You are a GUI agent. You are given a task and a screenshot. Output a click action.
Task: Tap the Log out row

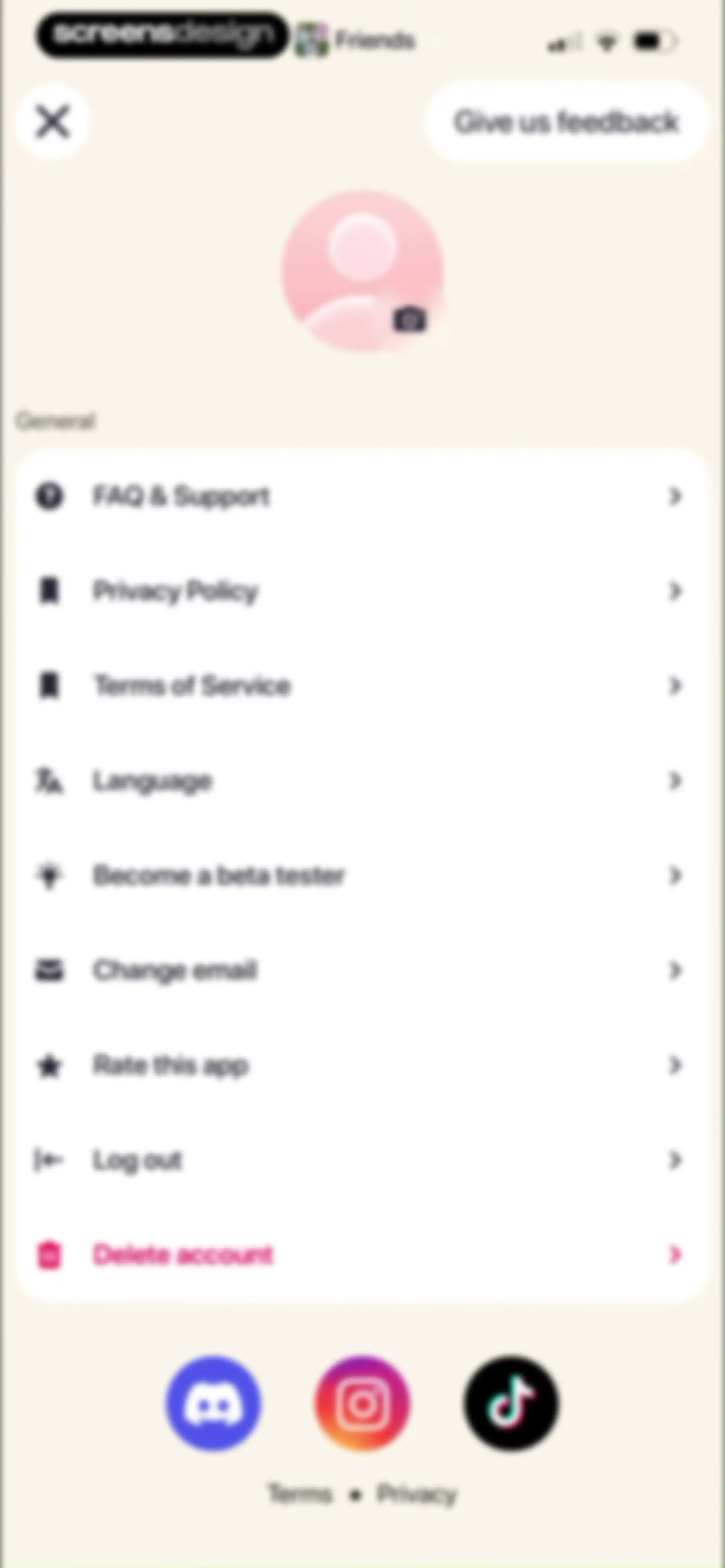point(362,1160)
